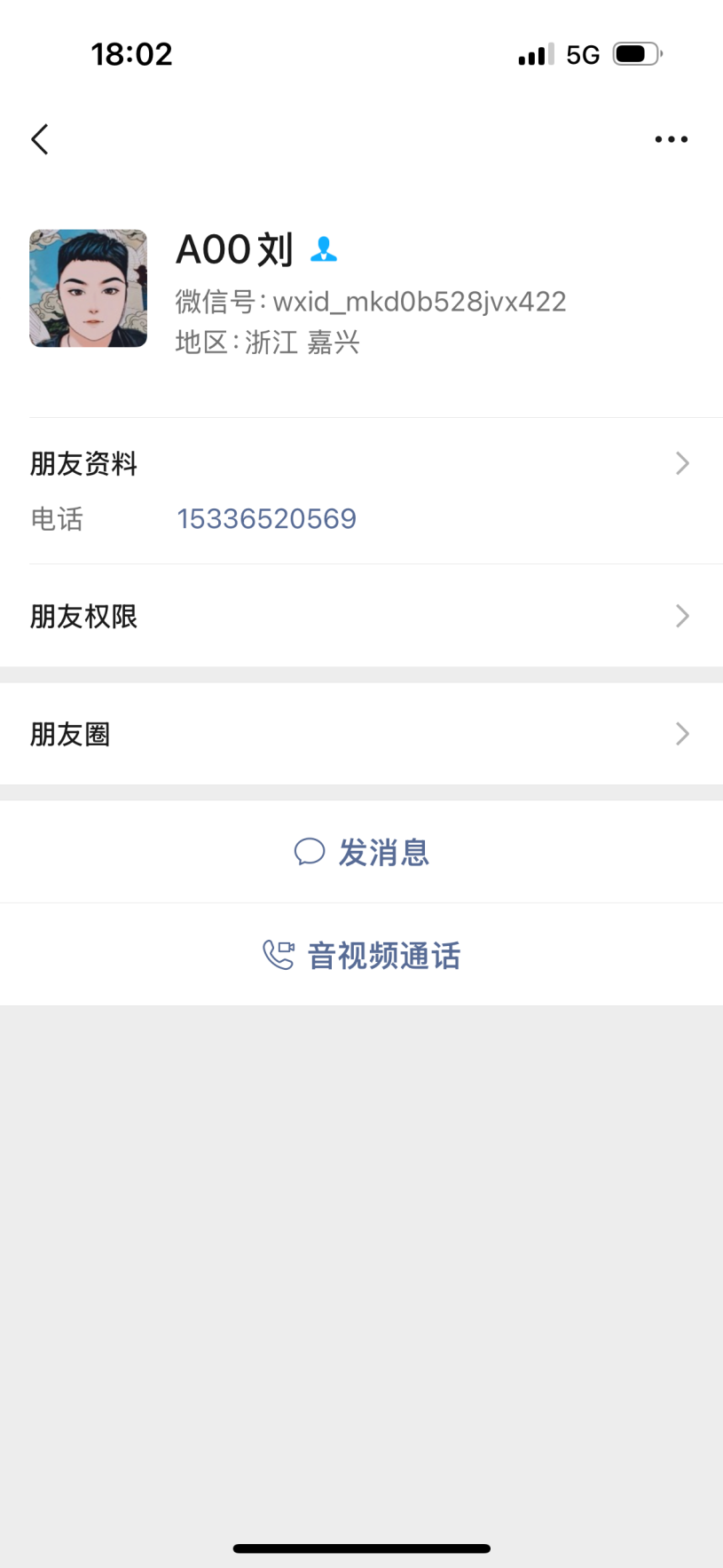Go back using the top-left arrow

coord(40,139)
